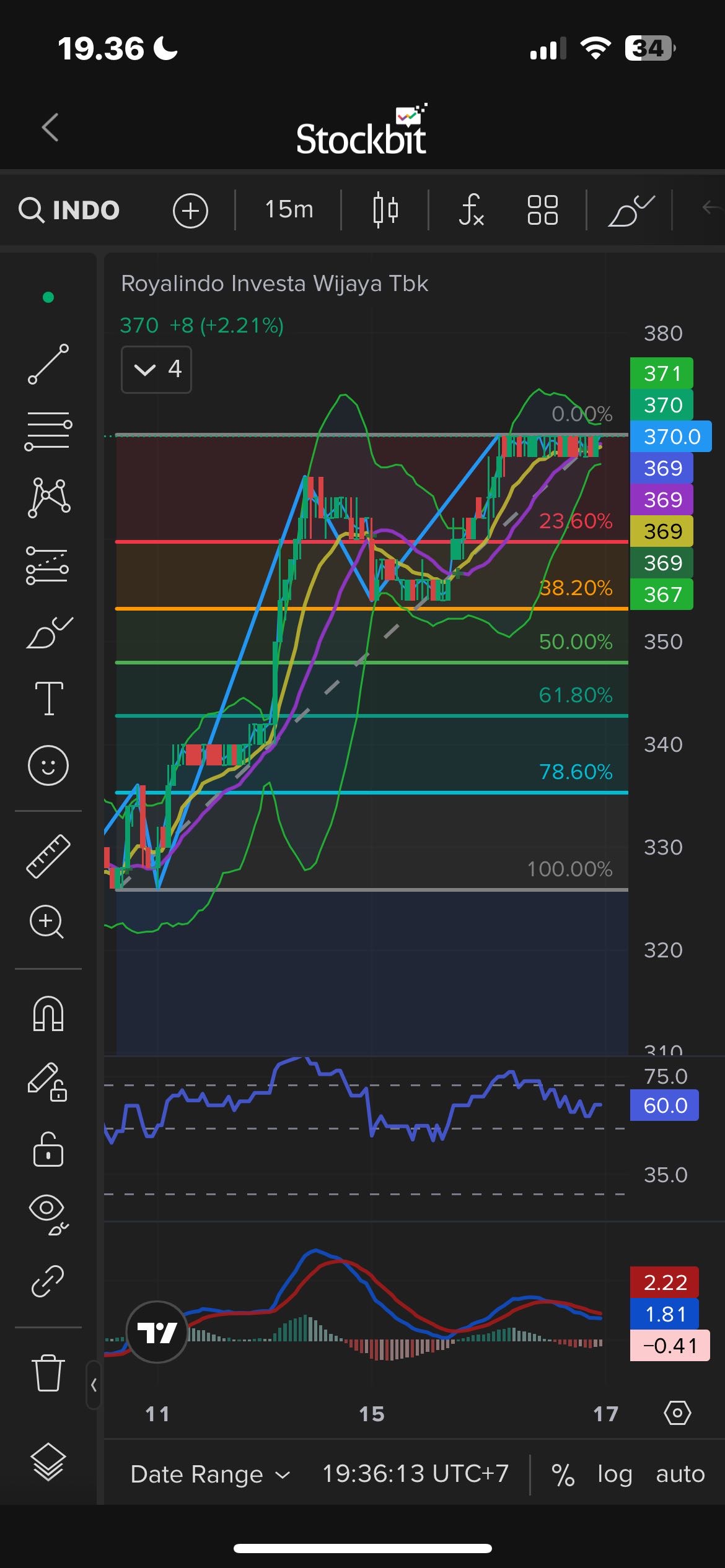725x1568 pixels.
Task: Open the layout templates grid
Action: point(542,210)
